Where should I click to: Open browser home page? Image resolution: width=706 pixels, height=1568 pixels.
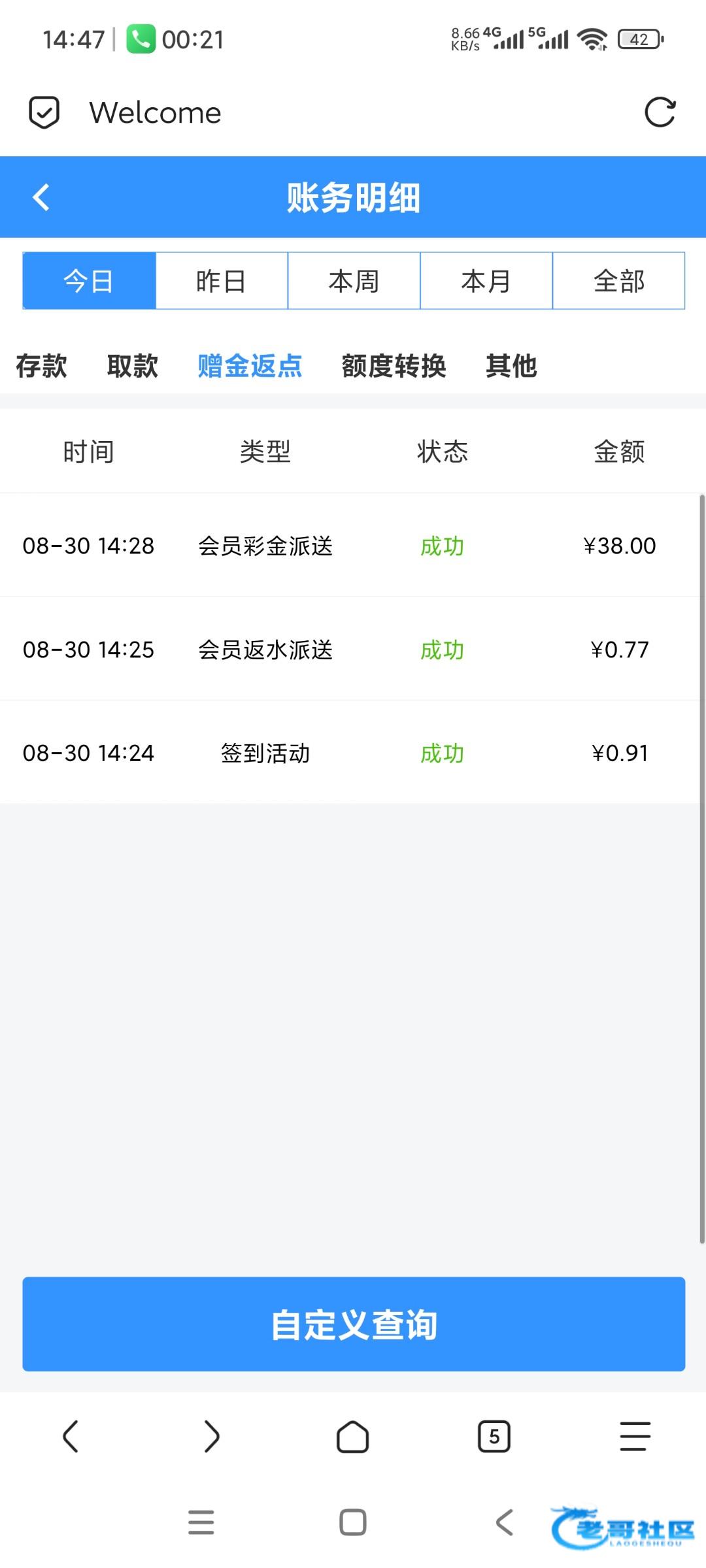tap(353, 1437)
